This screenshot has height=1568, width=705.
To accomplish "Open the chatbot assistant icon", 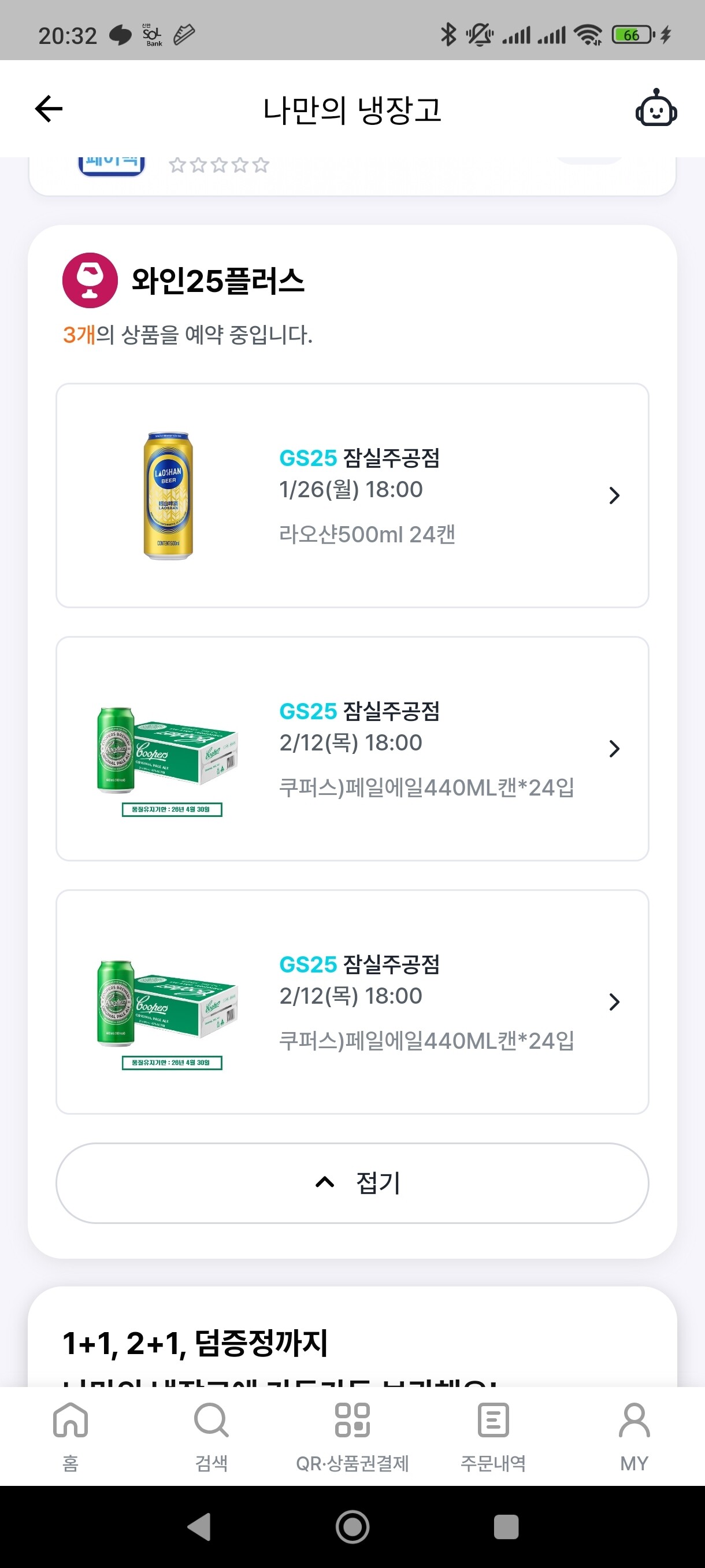I will click(656, 109).
